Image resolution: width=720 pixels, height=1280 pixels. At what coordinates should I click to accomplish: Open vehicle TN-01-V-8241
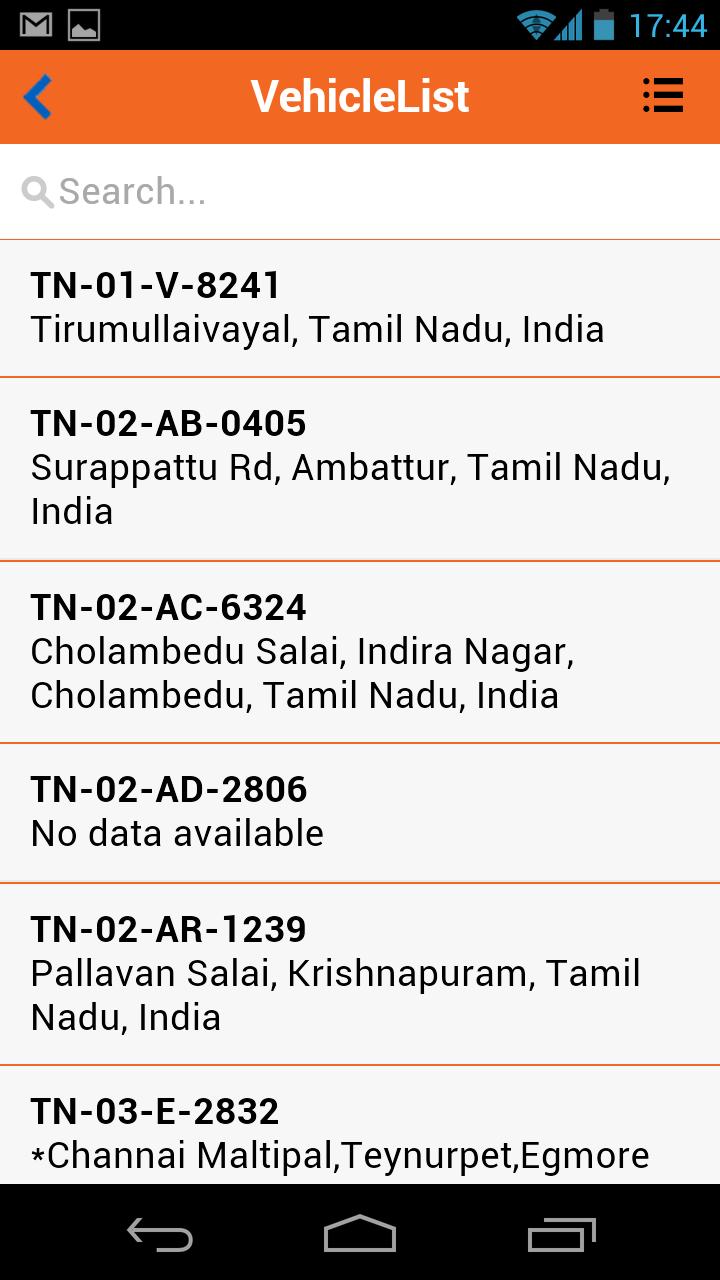point(360,308)
